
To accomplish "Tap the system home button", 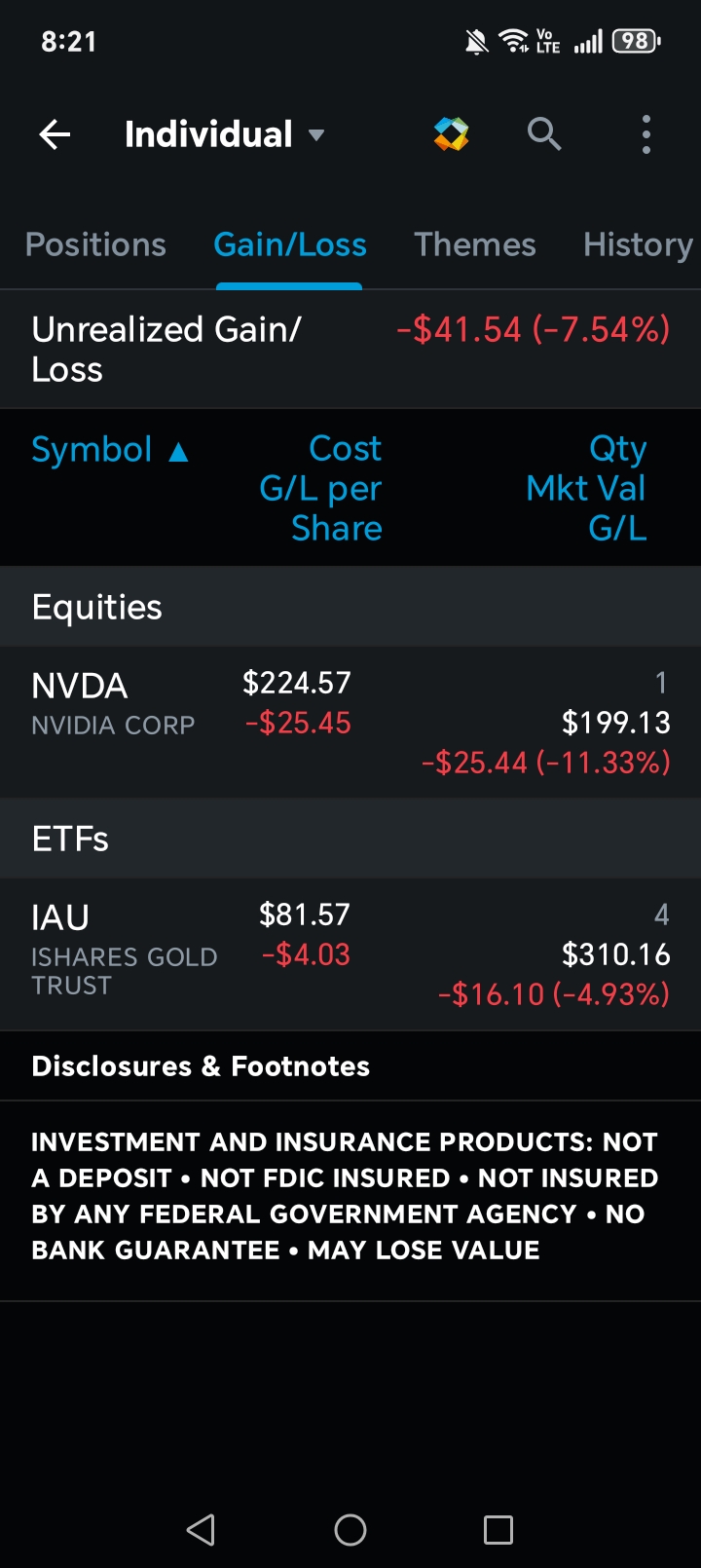I will [x=350, y=1530].
